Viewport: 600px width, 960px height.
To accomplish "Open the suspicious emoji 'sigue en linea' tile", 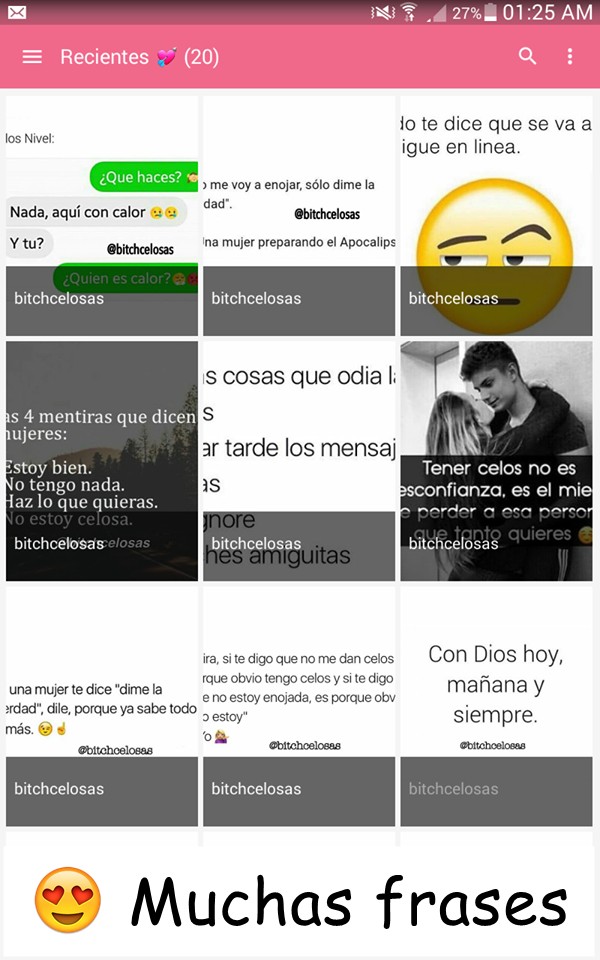I will 496,200.
